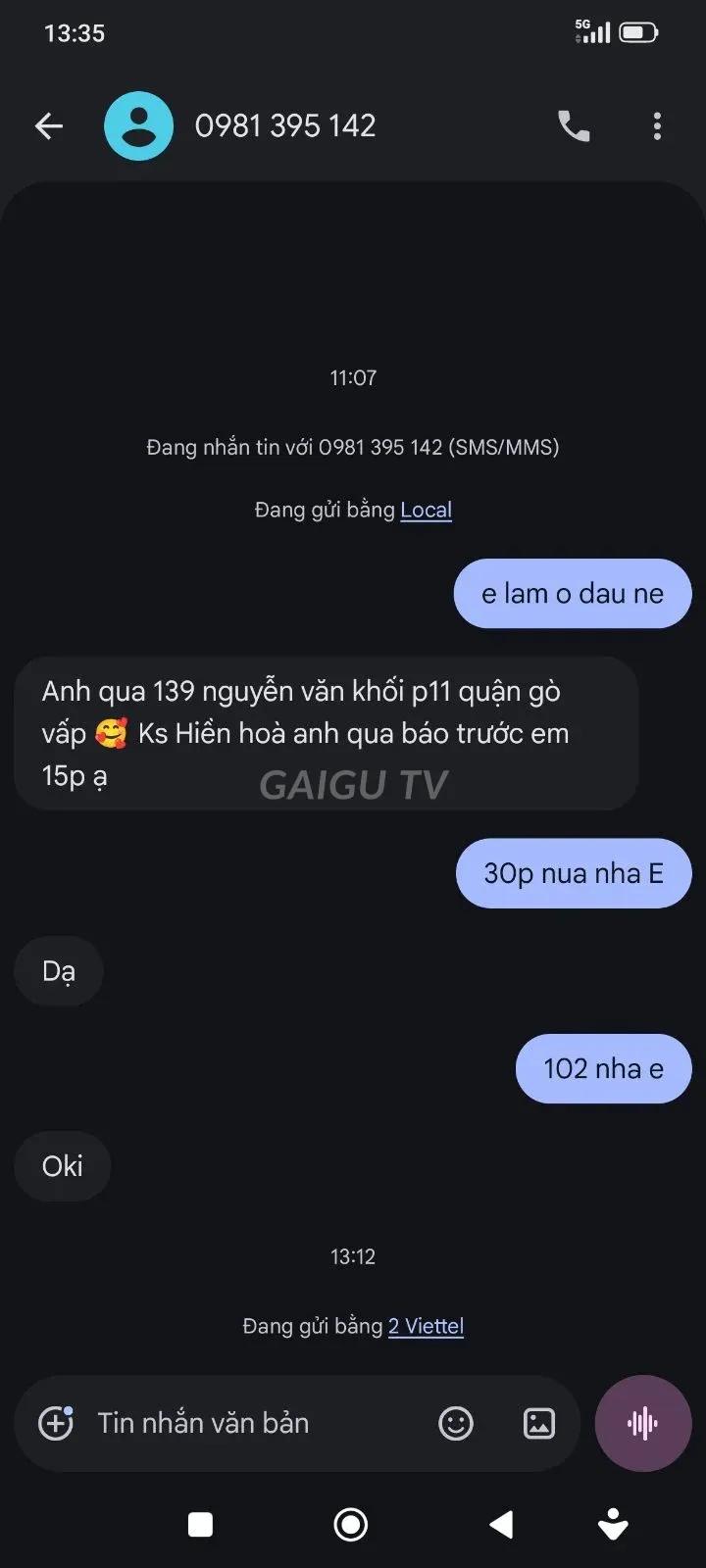Open the plus attachment button

56,1423
